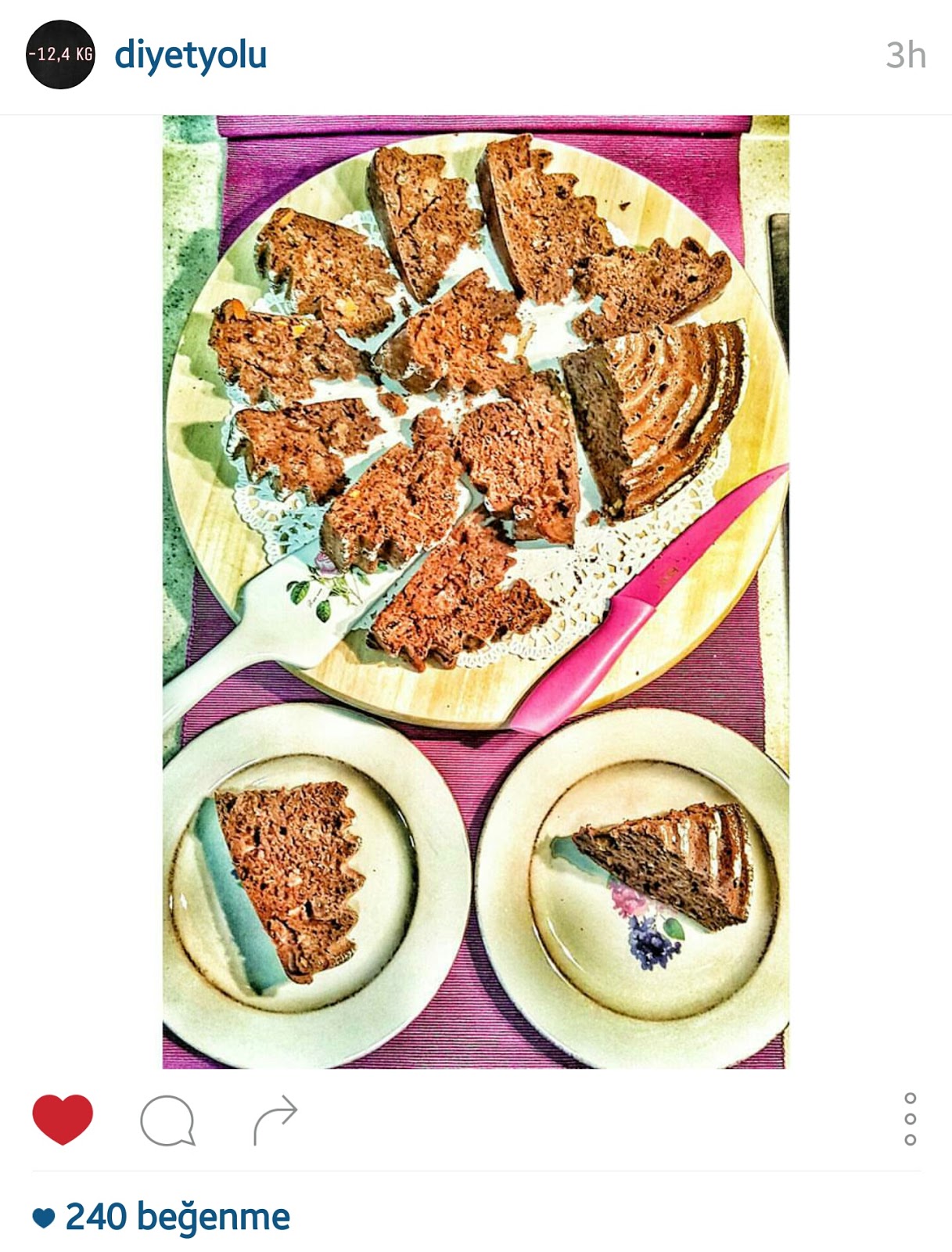The image size is (952, 1252).
Task: Open the diyetyolu username link
Action: coord(190,56)
